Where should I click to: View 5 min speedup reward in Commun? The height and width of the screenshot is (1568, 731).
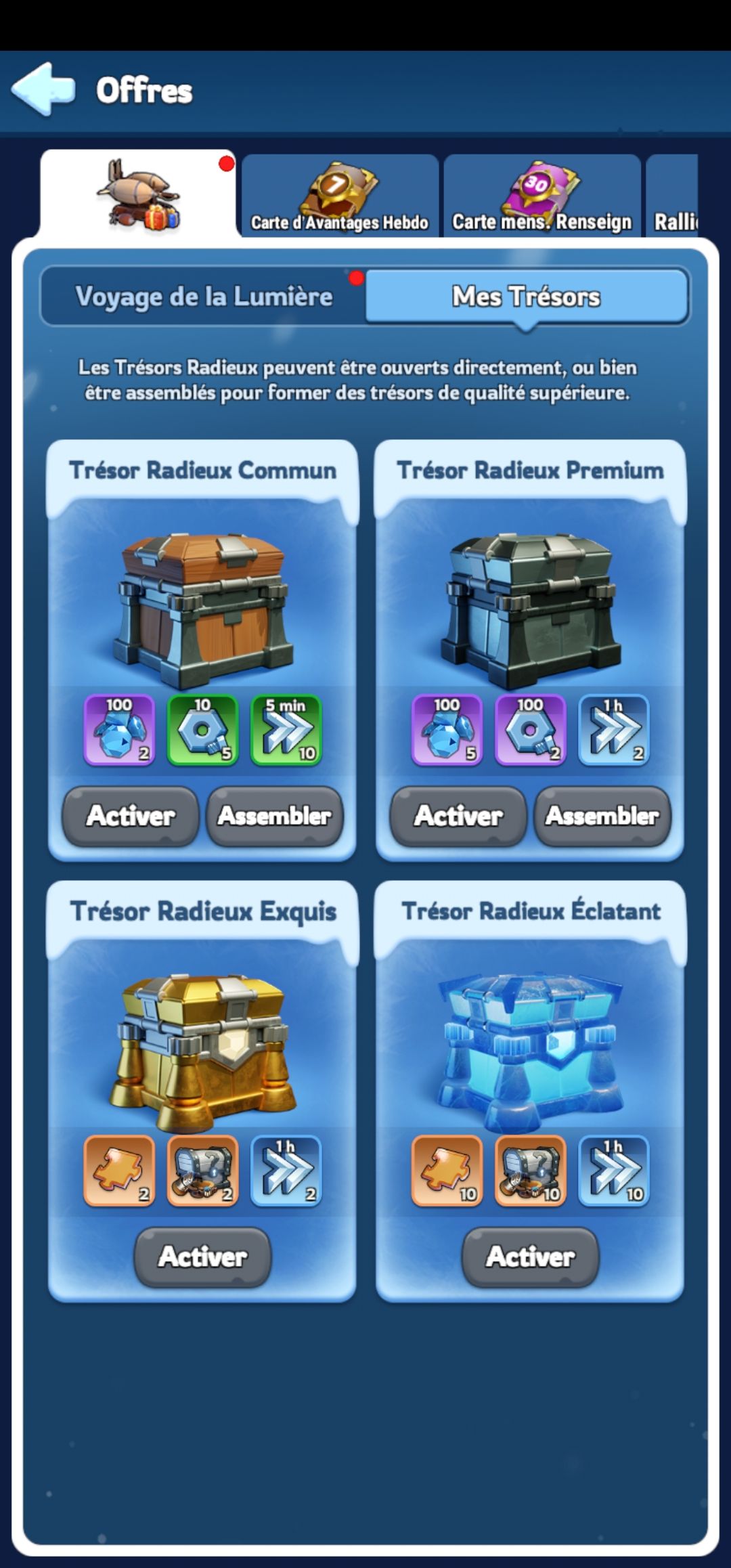coord(286,730)
